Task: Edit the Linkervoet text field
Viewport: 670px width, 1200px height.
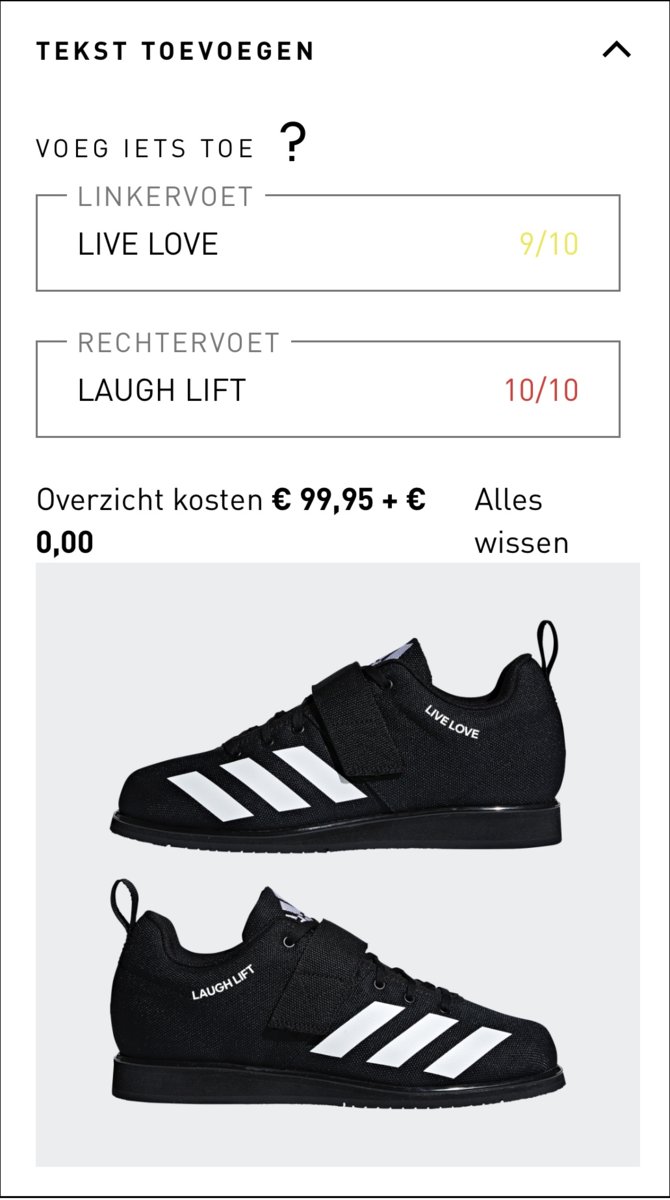Action: [x=290, y=245]
